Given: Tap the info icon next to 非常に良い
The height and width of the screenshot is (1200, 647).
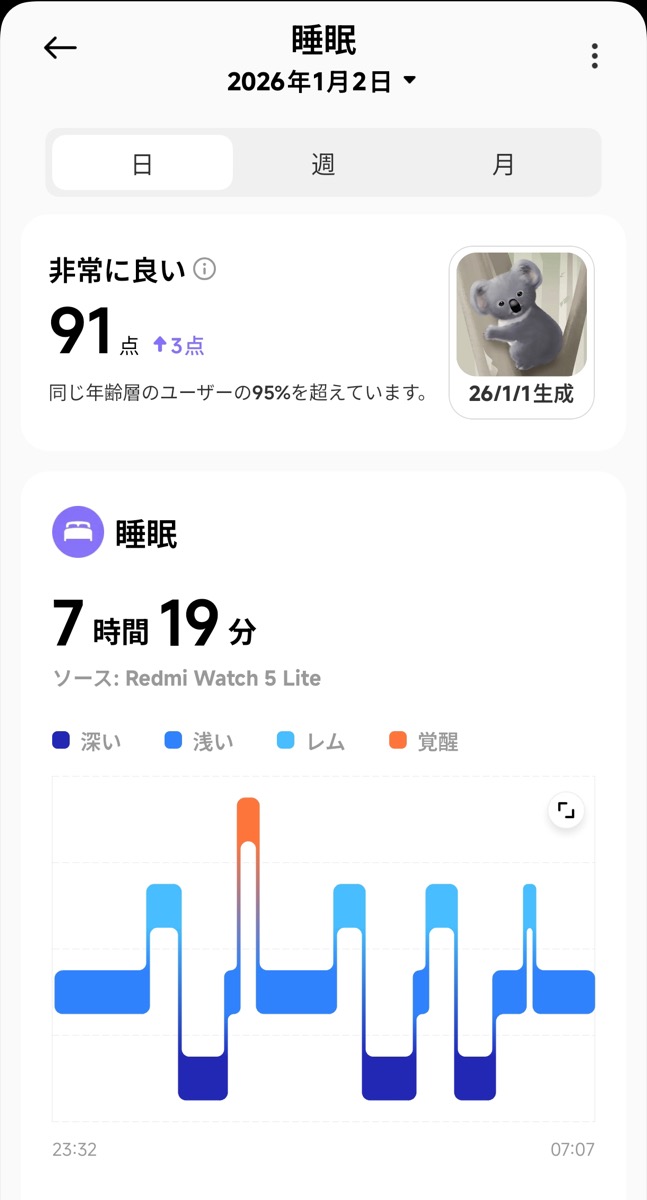Looking at the screenshot, I should 205,269.
